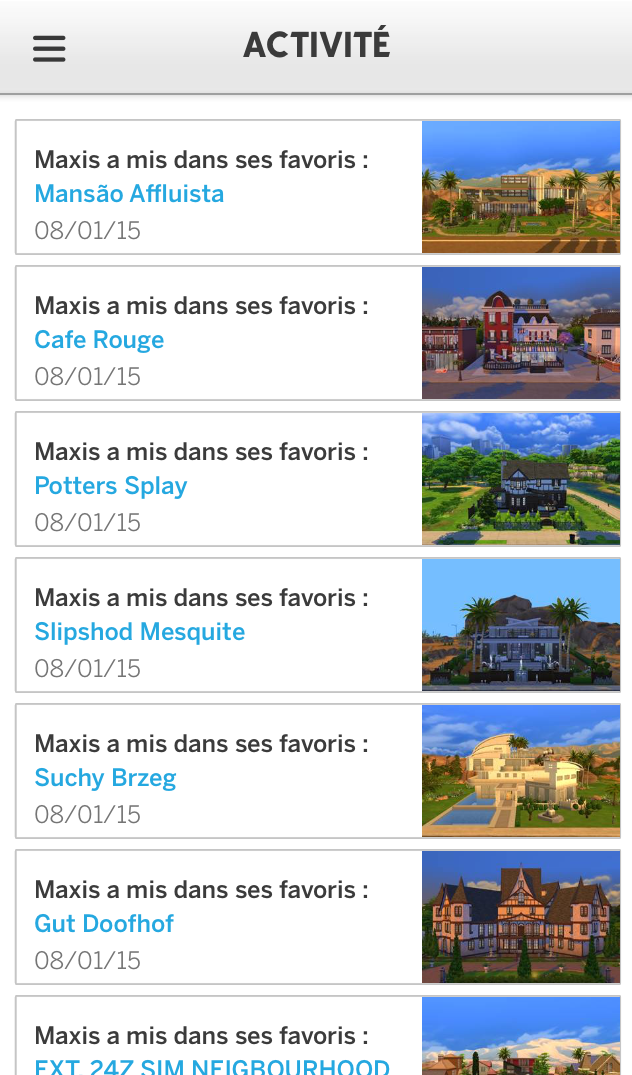Open the Slipshod Mesquite link
The width and height of the screenshot is (632, 1075).
coord(139,632)
